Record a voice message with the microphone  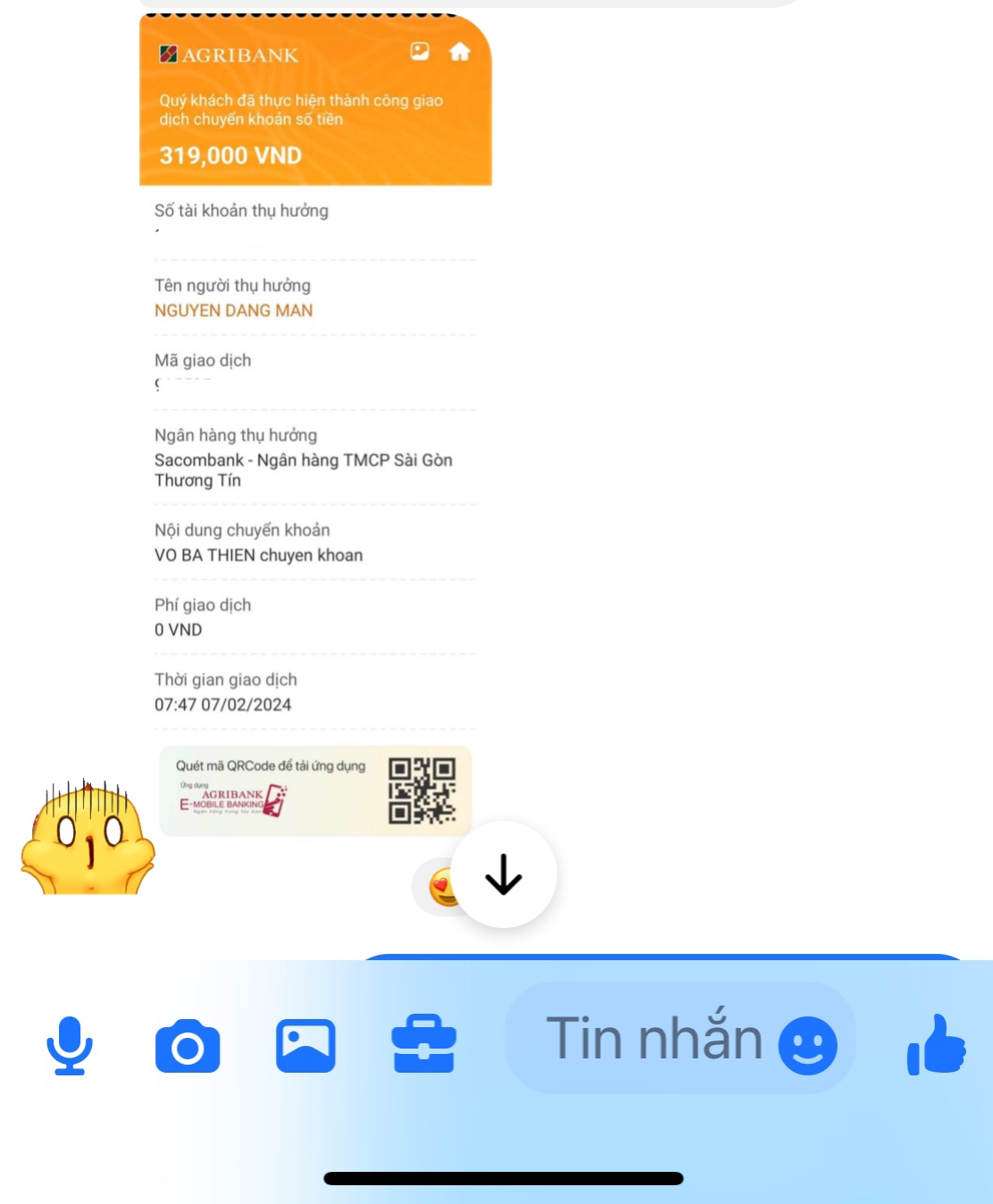69,1044
